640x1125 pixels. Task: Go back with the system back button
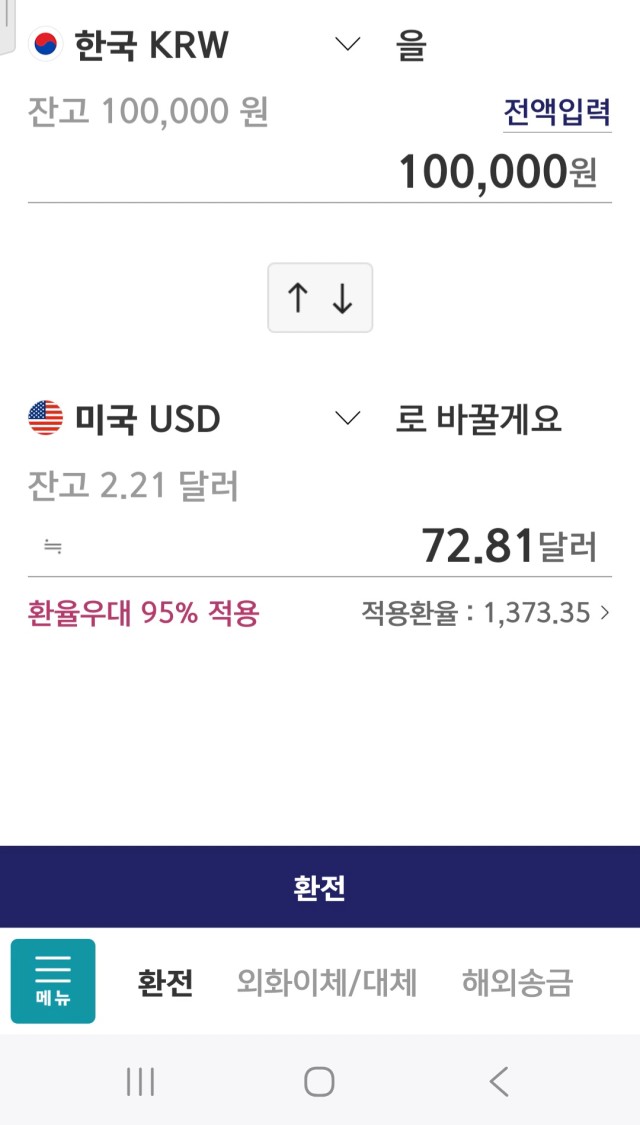(499, 1081)
